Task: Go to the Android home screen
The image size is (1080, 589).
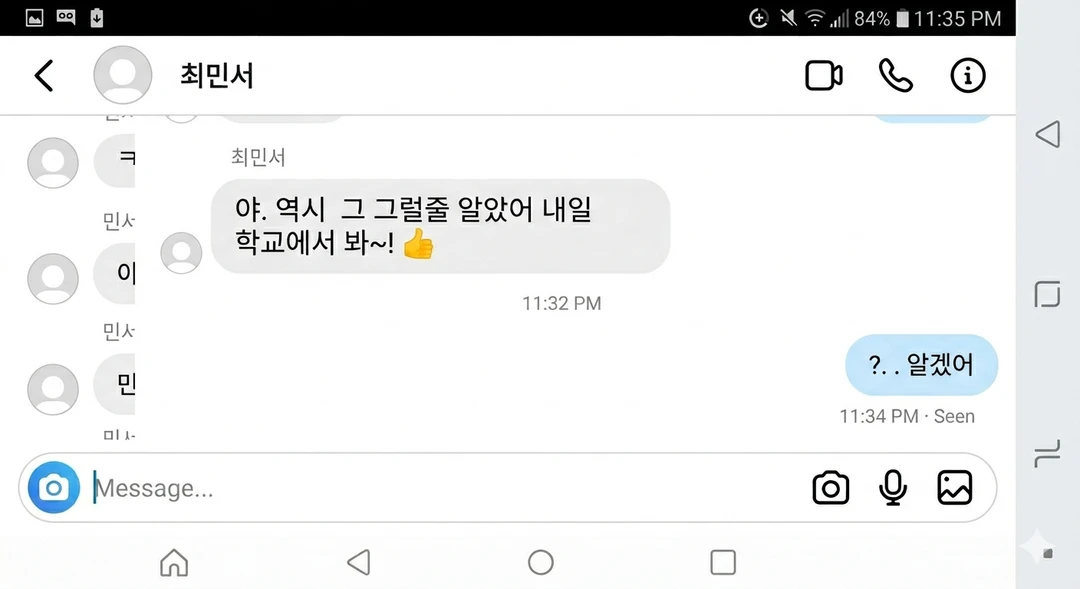Action: [x=540, y=562]
